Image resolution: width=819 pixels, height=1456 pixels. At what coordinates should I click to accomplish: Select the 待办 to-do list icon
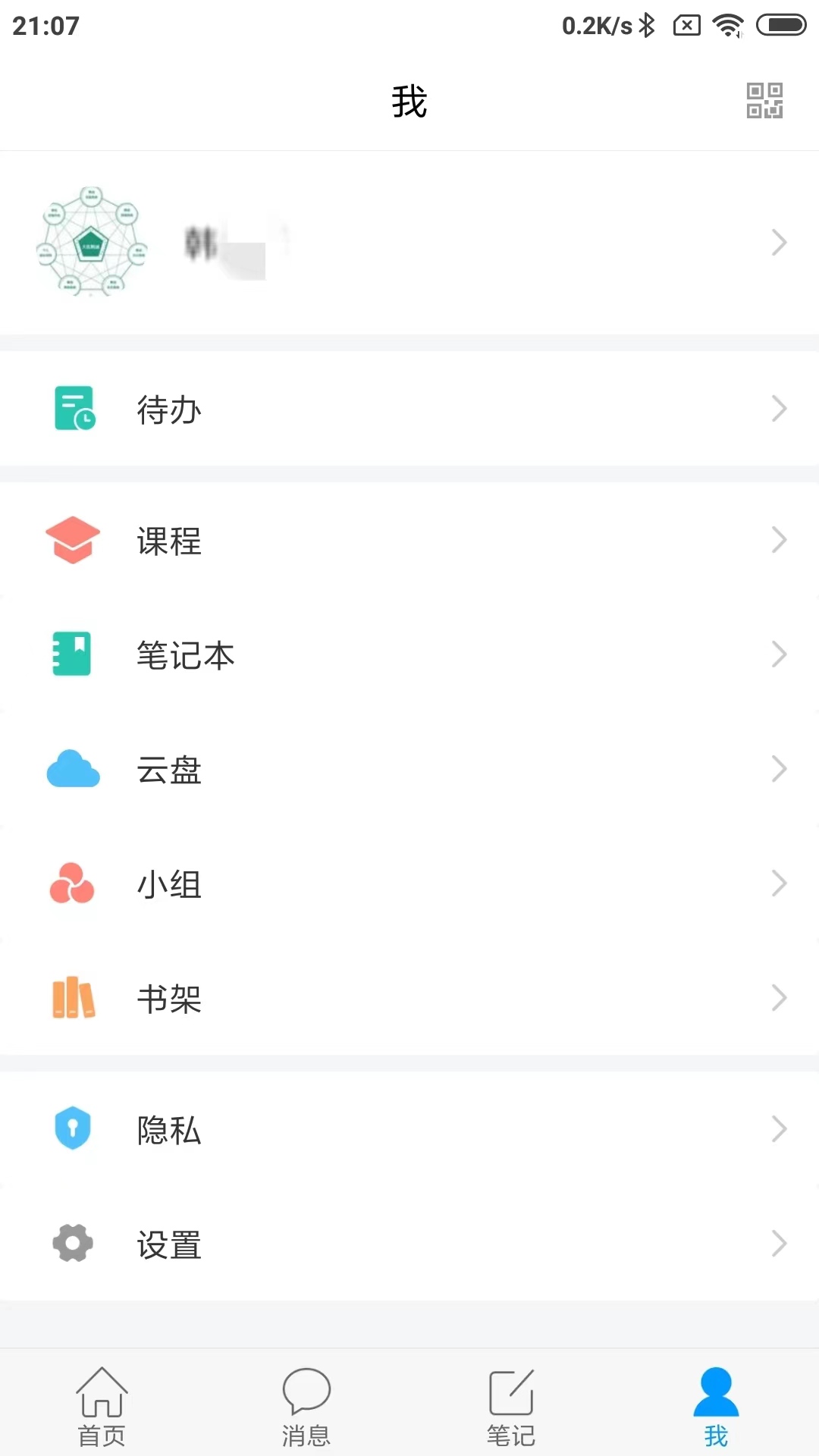[x=72, y=408]
